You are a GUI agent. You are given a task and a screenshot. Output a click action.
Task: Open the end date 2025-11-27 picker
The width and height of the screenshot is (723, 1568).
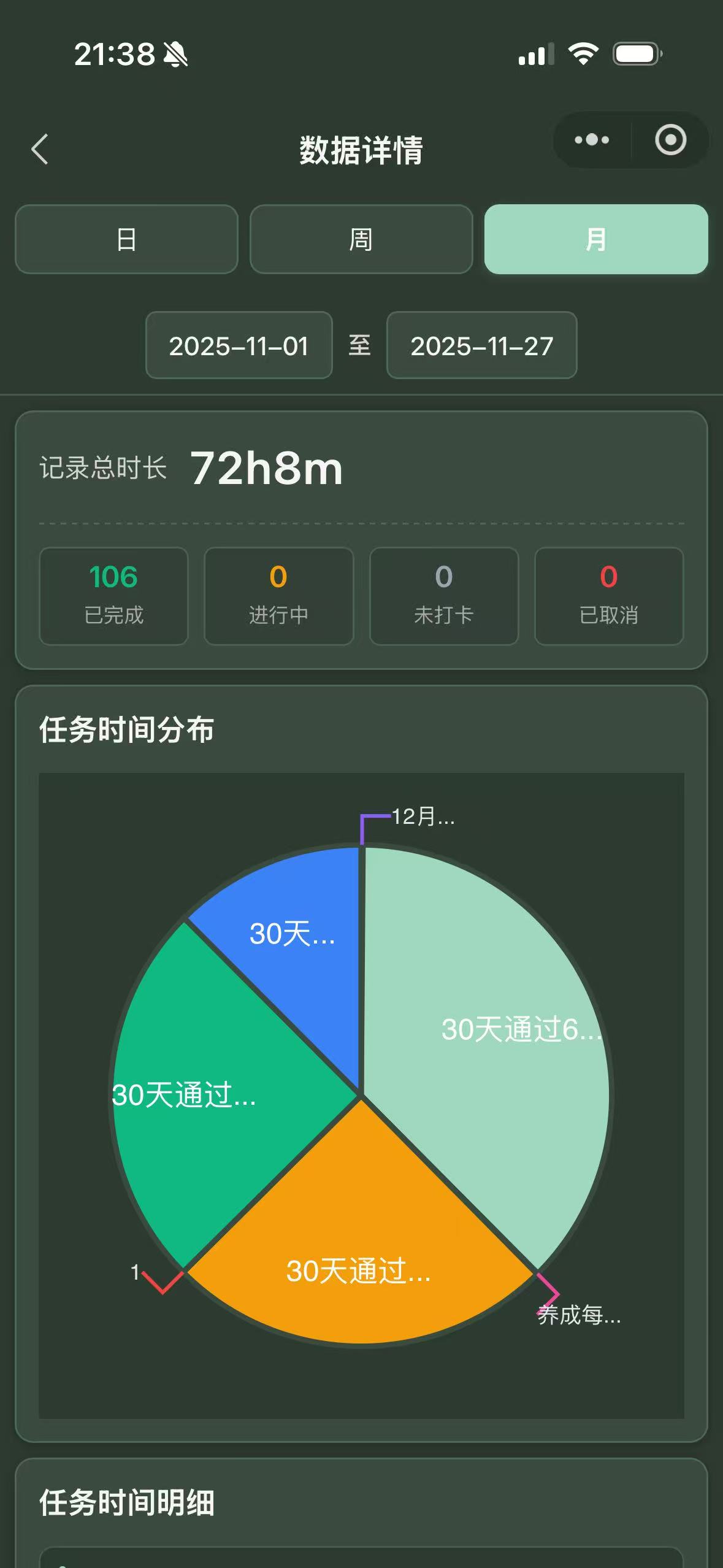pyautogui.click(x=481, y=346)
